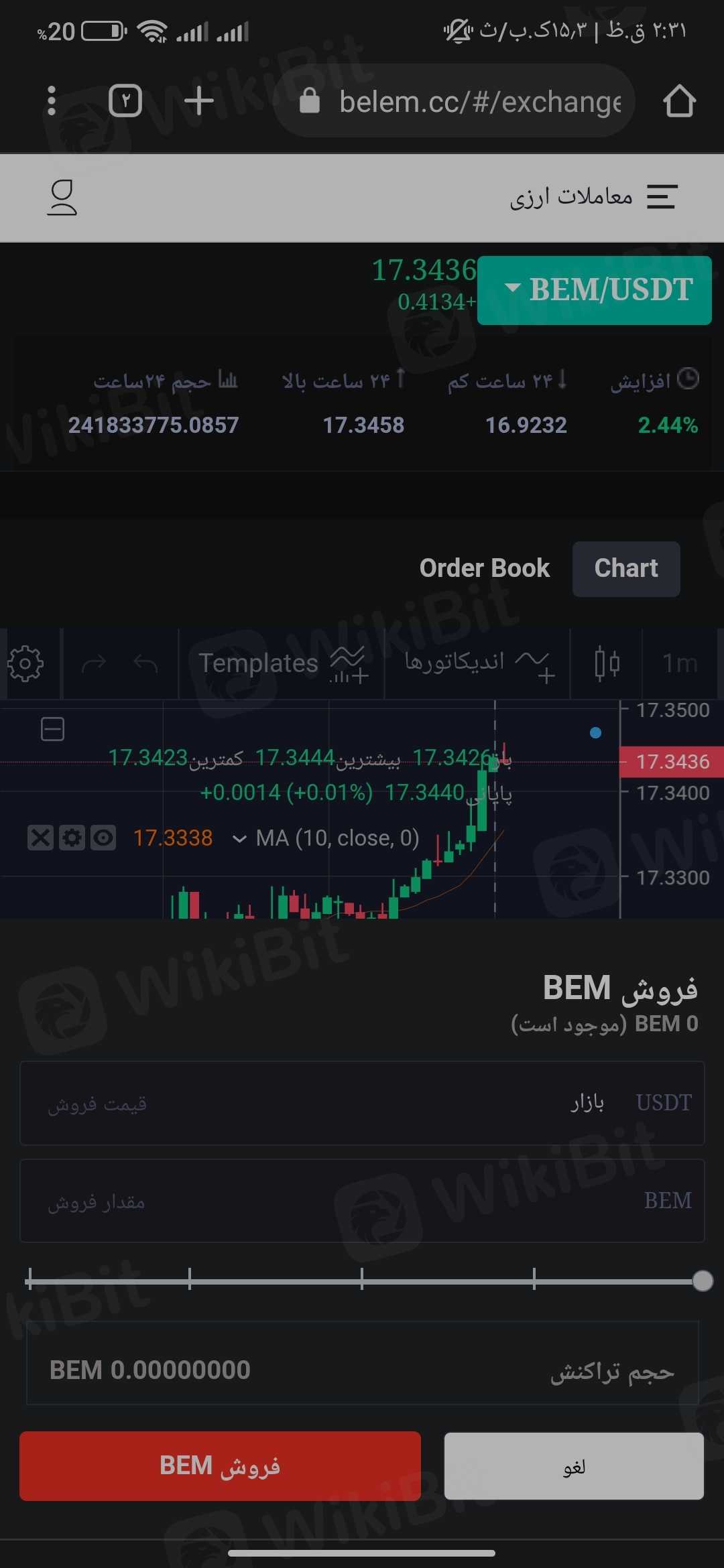The width and height of the screenshot is (724, 1568).
Task: Open the hamburger menu
Action: click(x=662, y=197)
